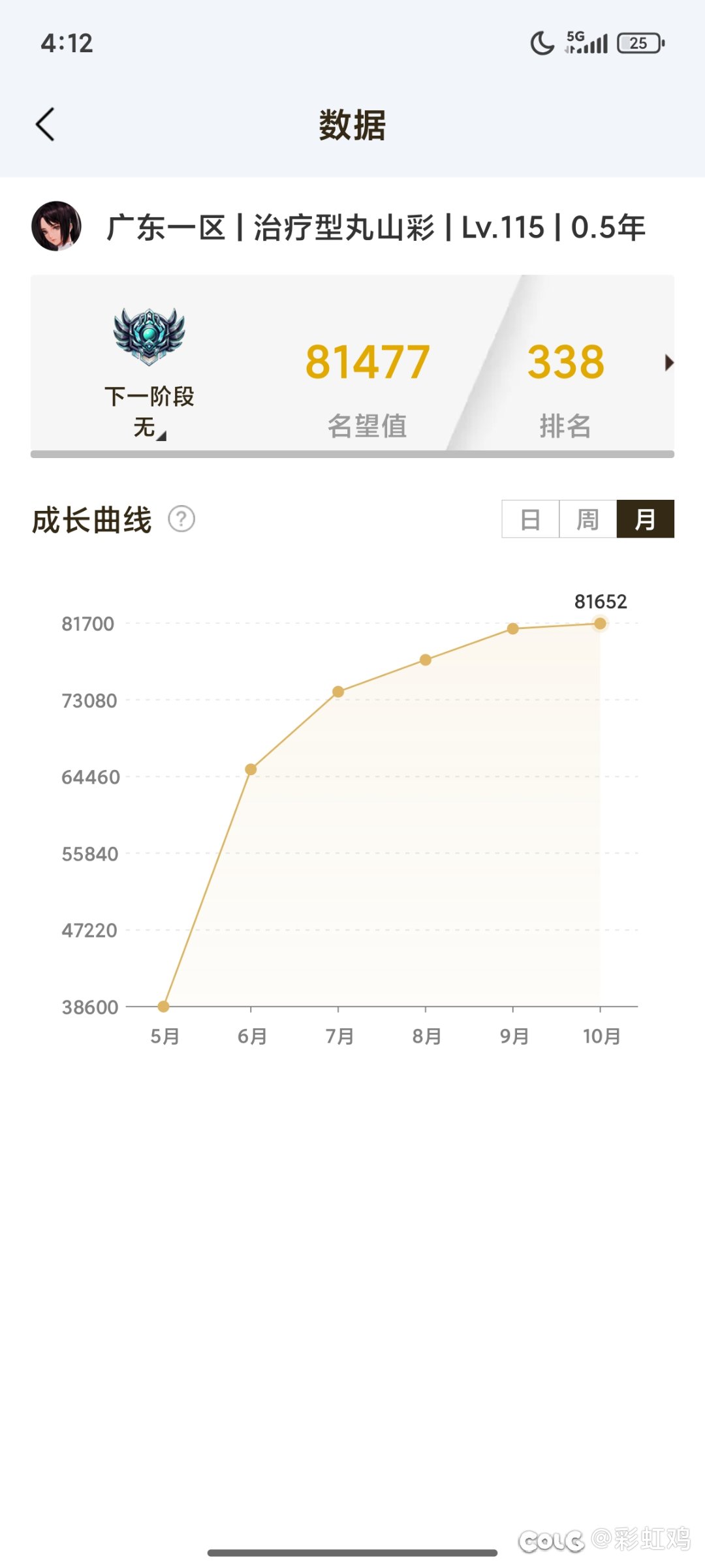Select the 月 segment

coord(645,519)
